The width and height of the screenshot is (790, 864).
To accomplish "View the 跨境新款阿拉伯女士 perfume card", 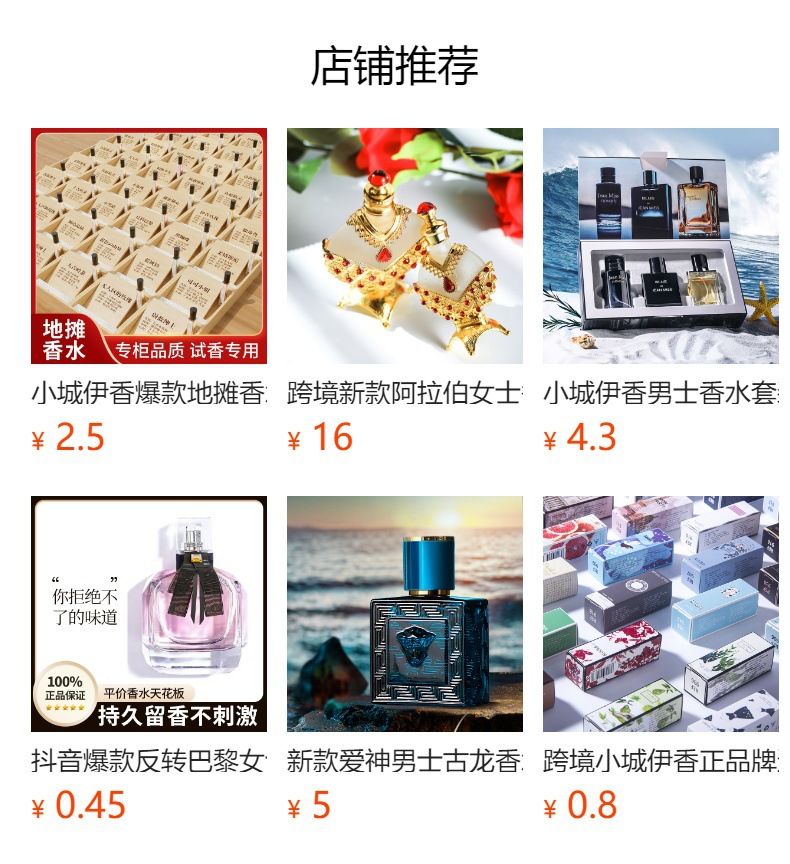I will click(x=405, y=246).
